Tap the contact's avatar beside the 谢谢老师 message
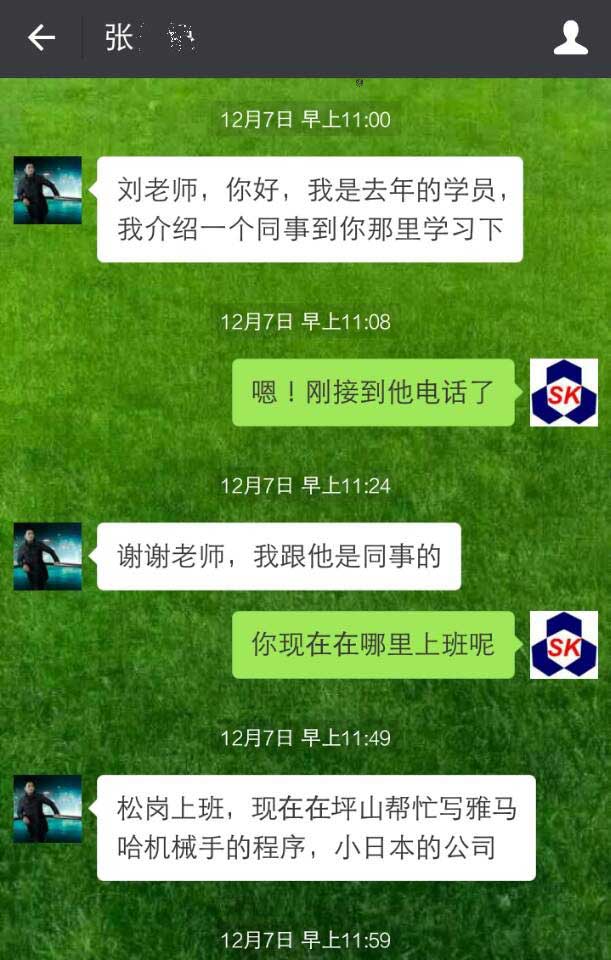The height and width of the screenshot is (960, 611). pyautogui.click(x=47, y=556)
